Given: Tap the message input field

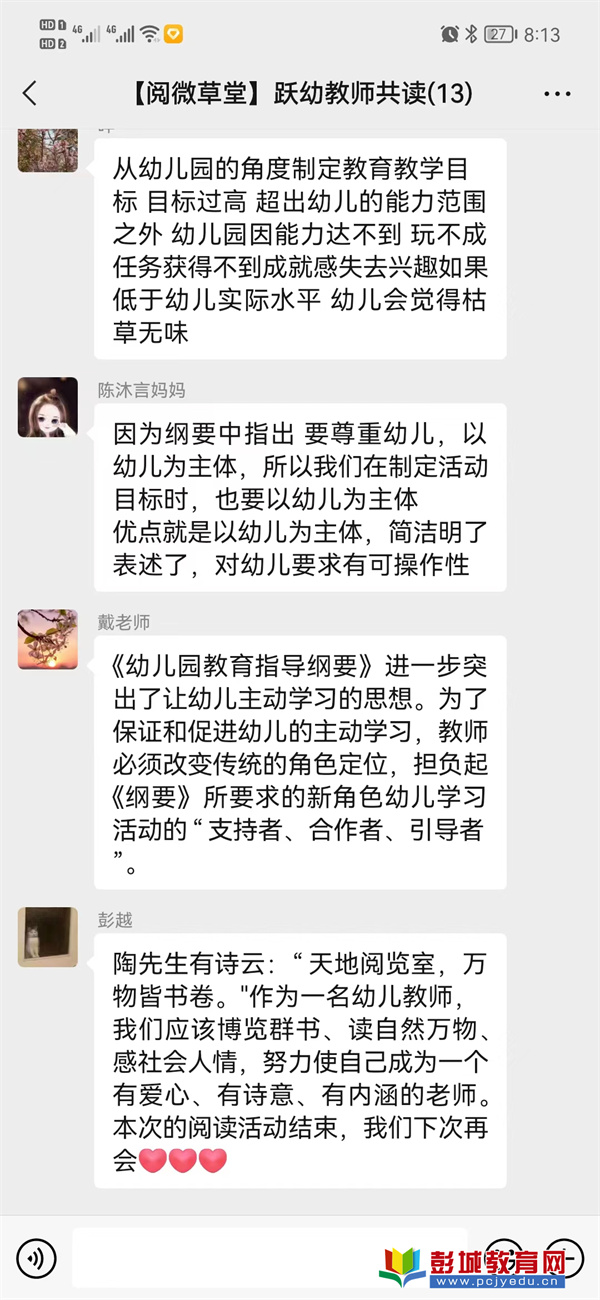Looking at the screenshot, I should pos(270,1257).
